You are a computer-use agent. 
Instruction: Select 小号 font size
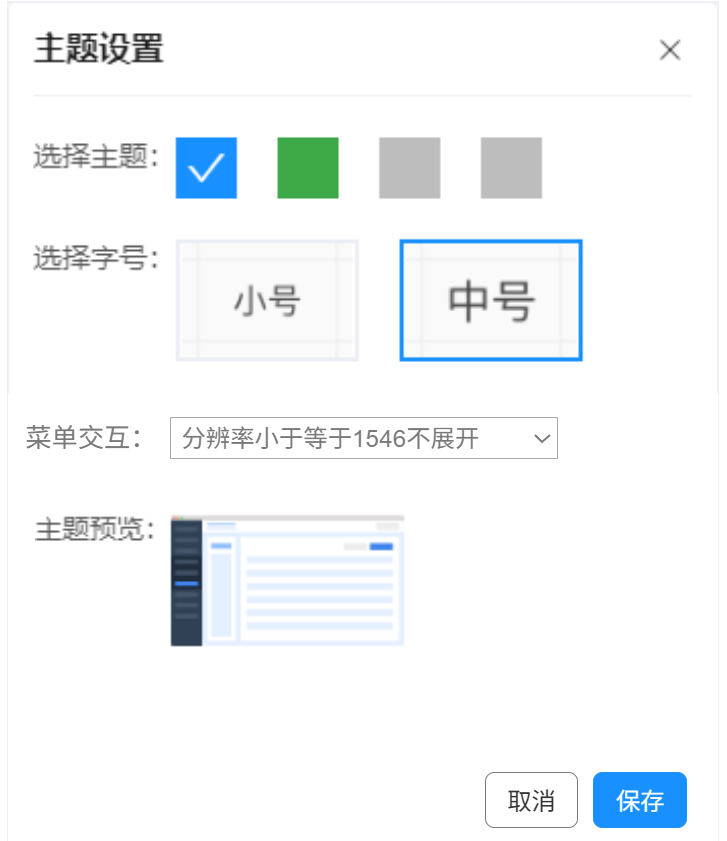[x=267, y=300]
